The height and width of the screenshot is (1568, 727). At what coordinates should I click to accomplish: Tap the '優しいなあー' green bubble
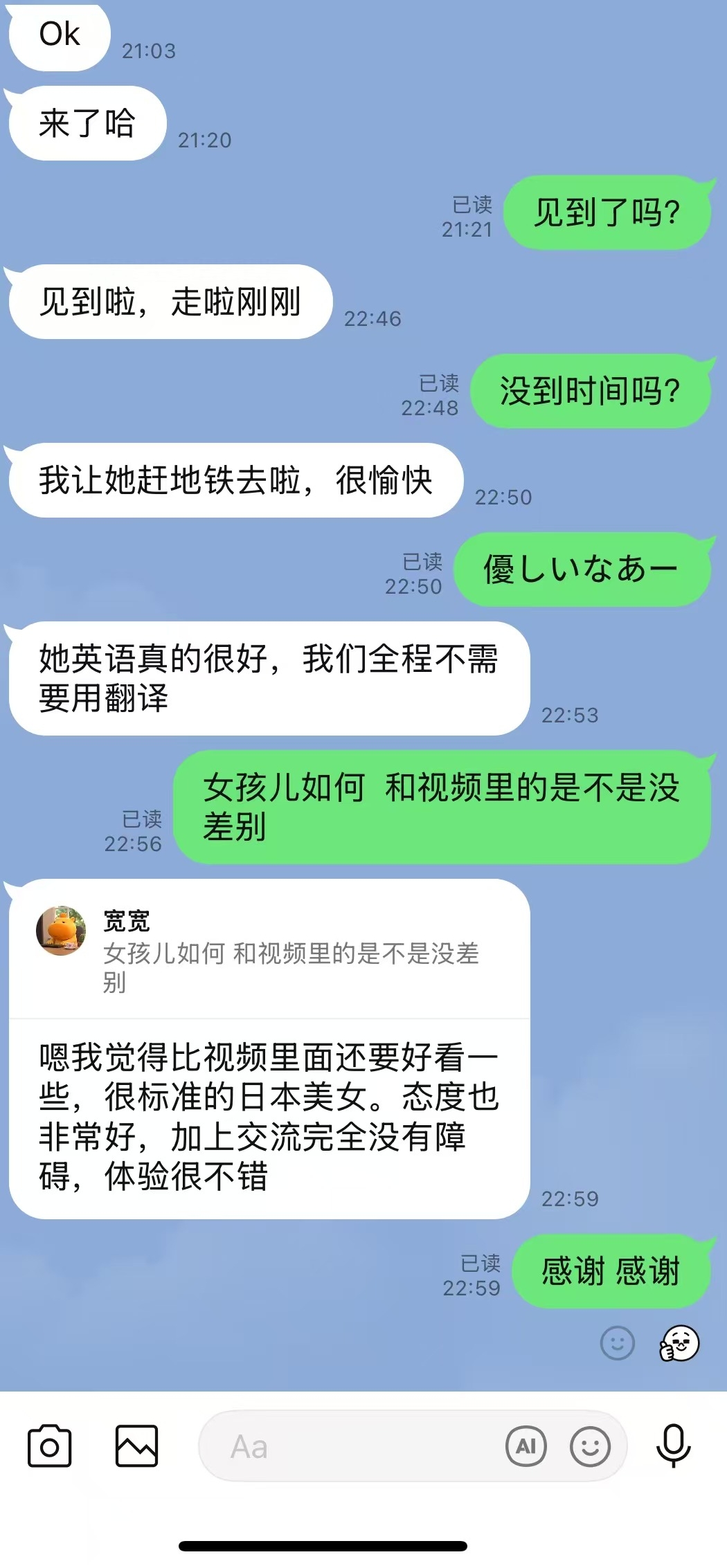click(x=582, y=569)
